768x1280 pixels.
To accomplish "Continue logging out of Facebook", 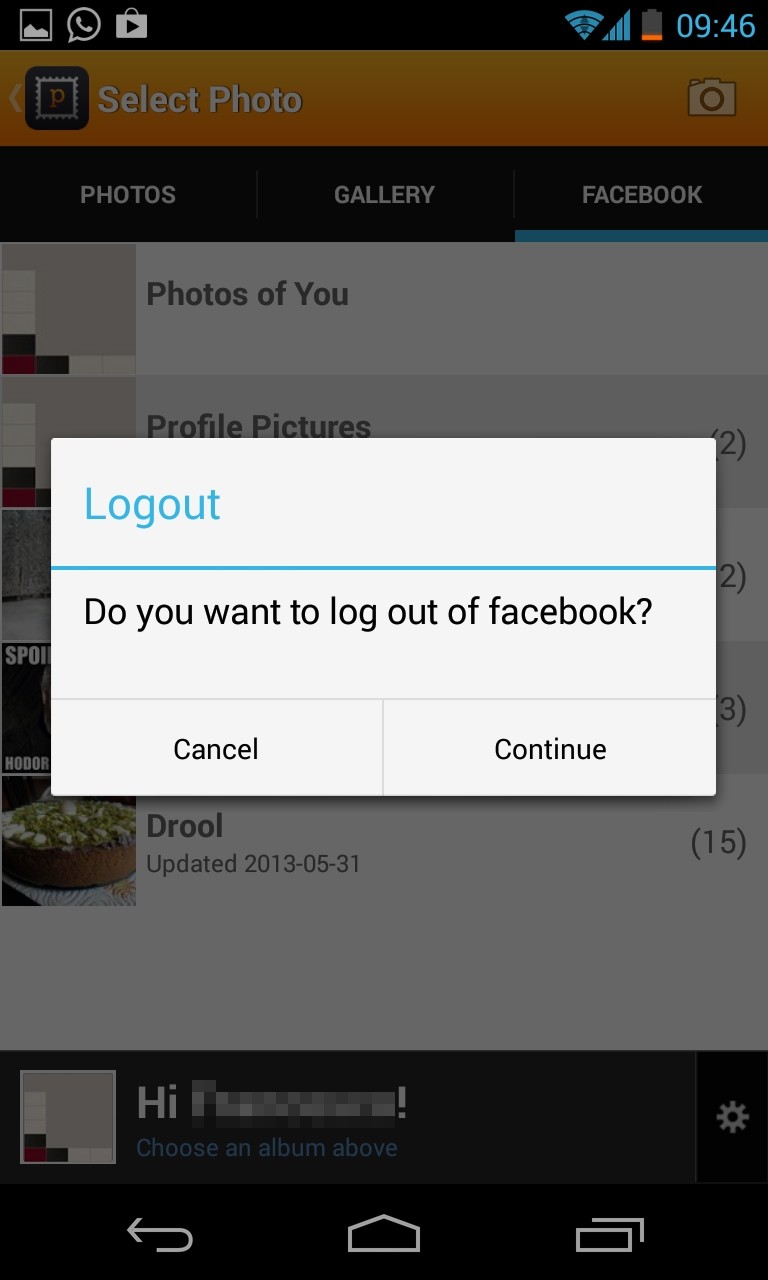I will pos(550,749).
